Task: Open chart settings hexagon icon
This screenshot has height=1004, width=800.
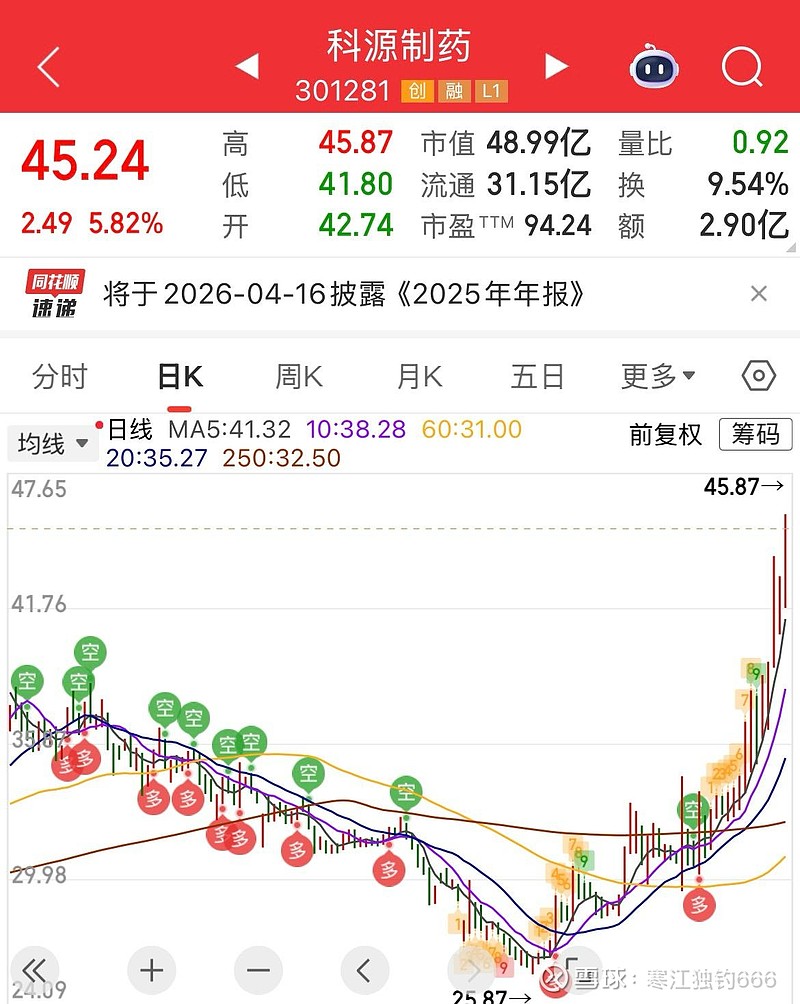Action: point(759,376)
